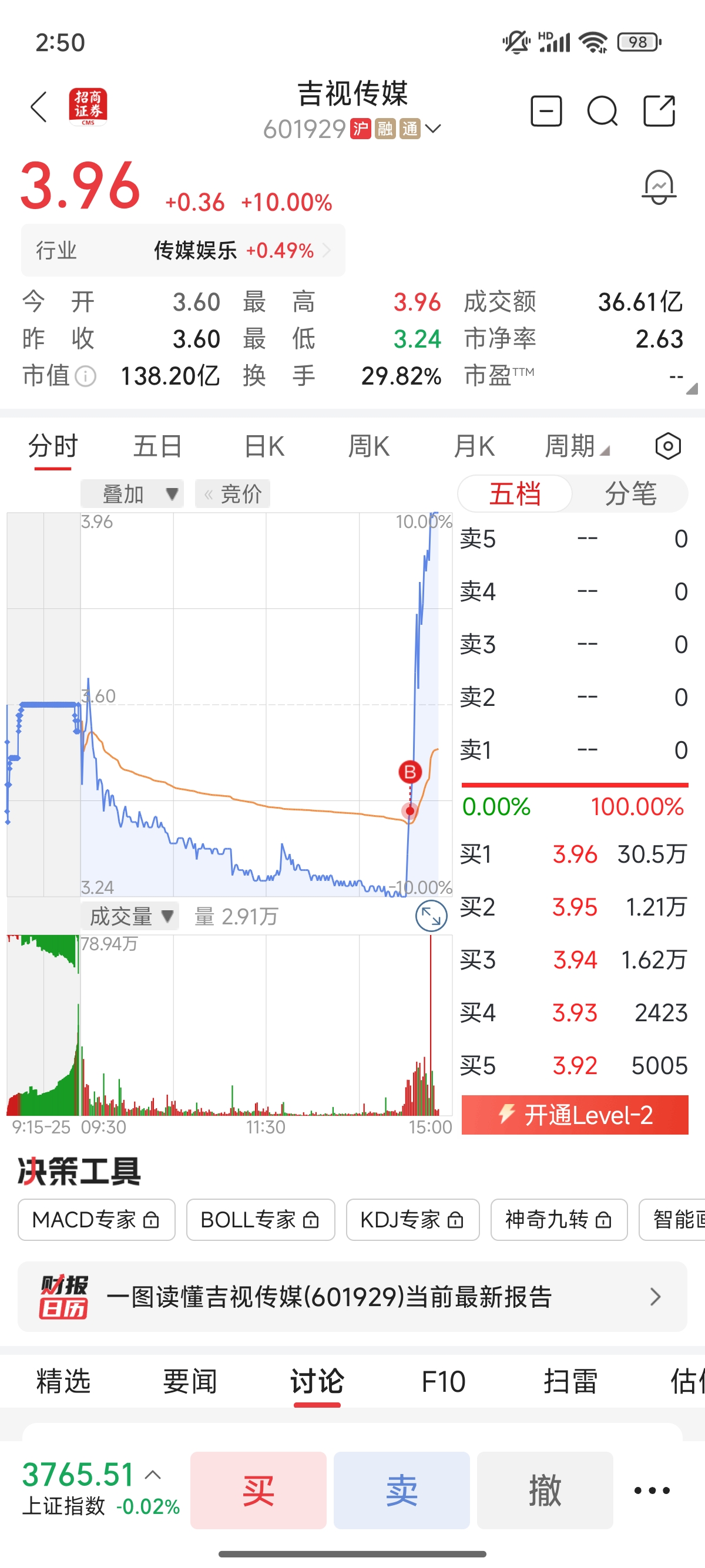705x1568 pixels.
Task: Switch to the 分笔 trades view
Action: pyautogui.click(x=631, y=494)
